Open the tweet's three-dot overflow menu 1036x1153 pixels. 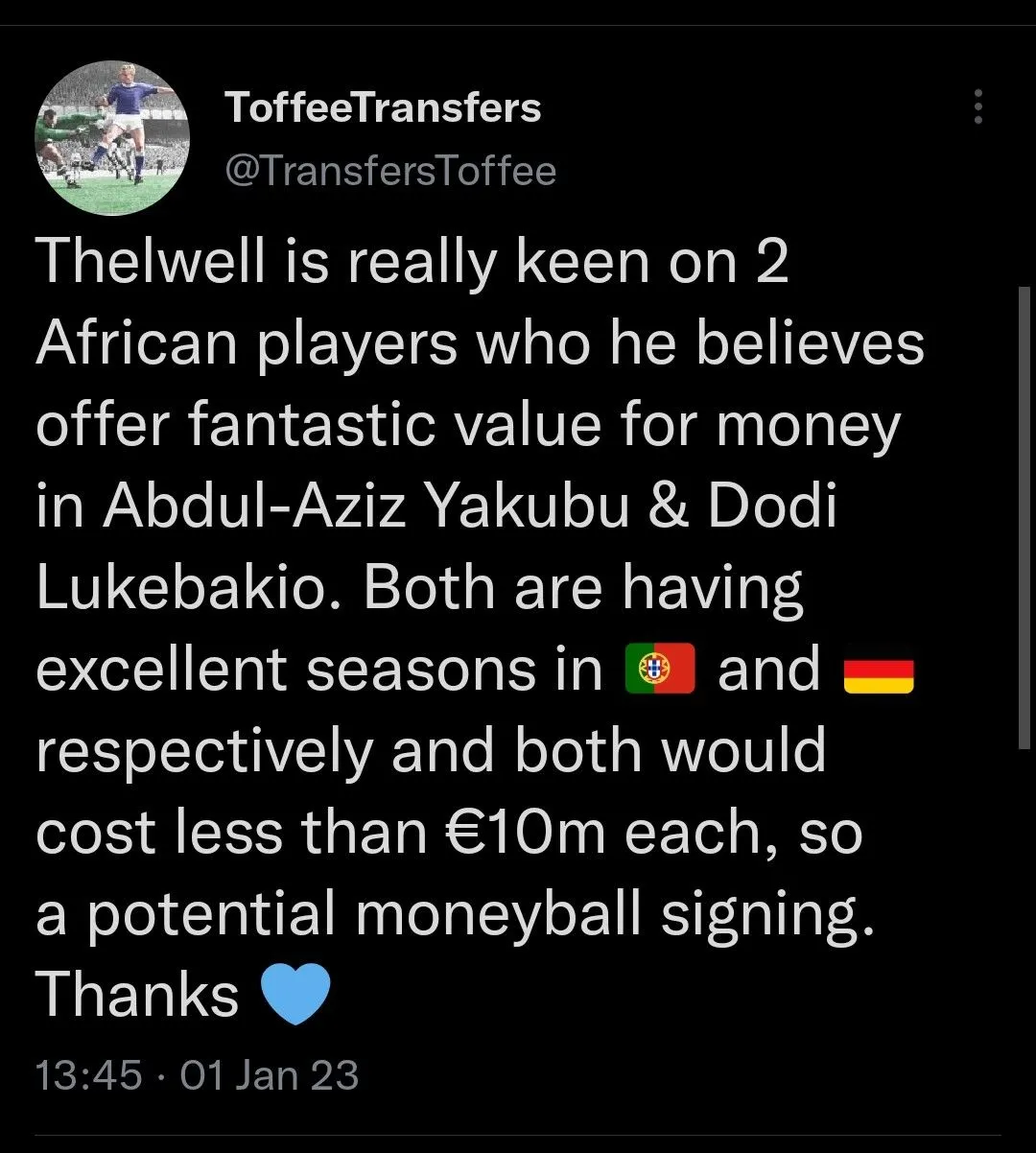click(x=977, y=106)
